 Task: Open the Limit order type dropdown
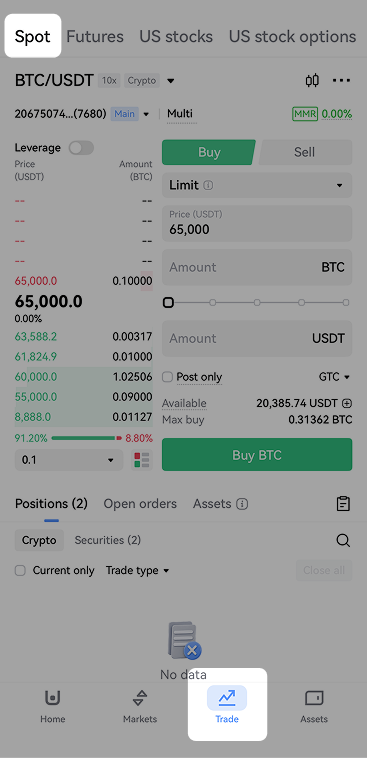257,185
